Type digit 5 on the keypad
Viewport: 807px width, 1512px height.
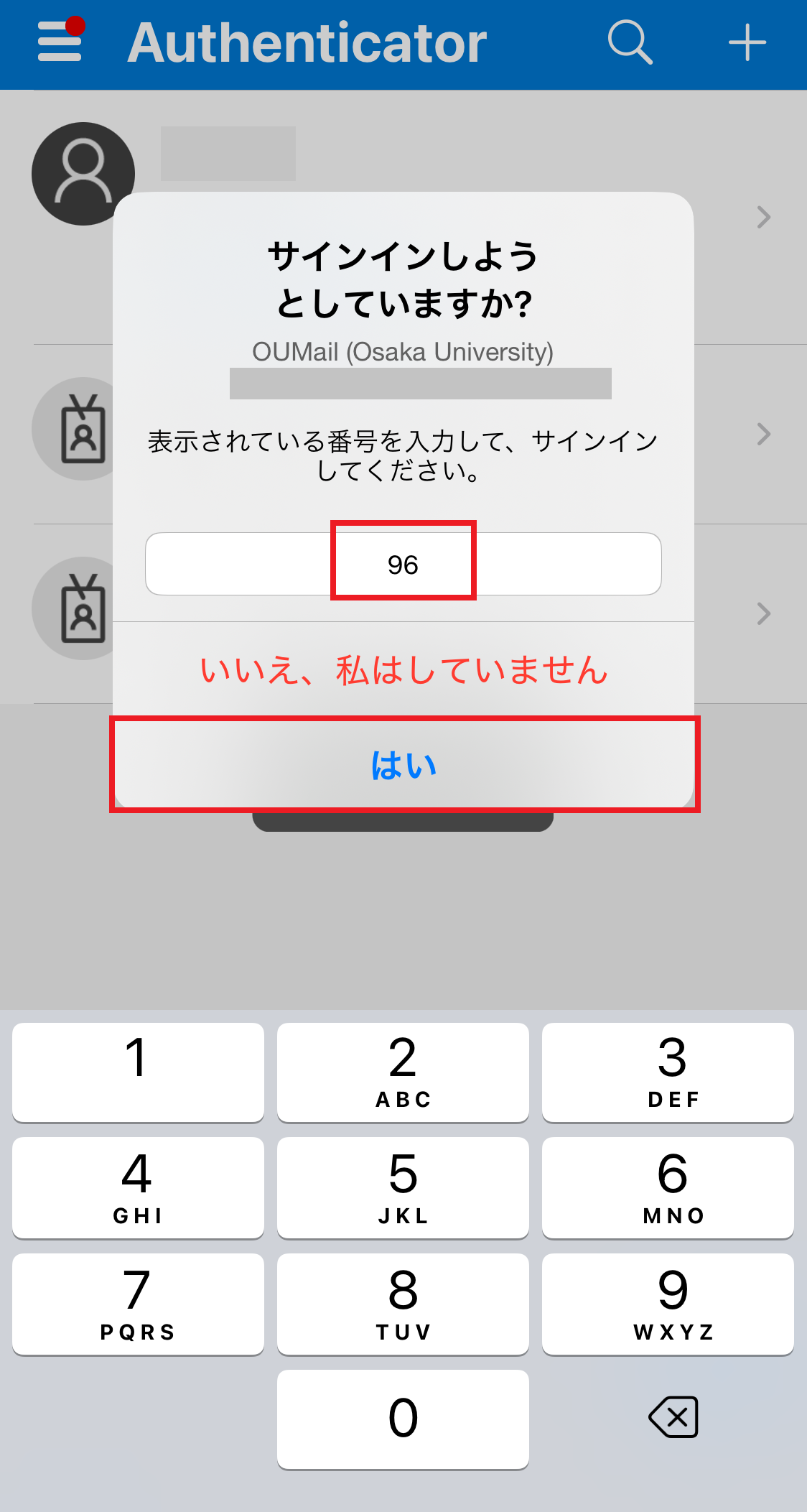[403, 1187]
